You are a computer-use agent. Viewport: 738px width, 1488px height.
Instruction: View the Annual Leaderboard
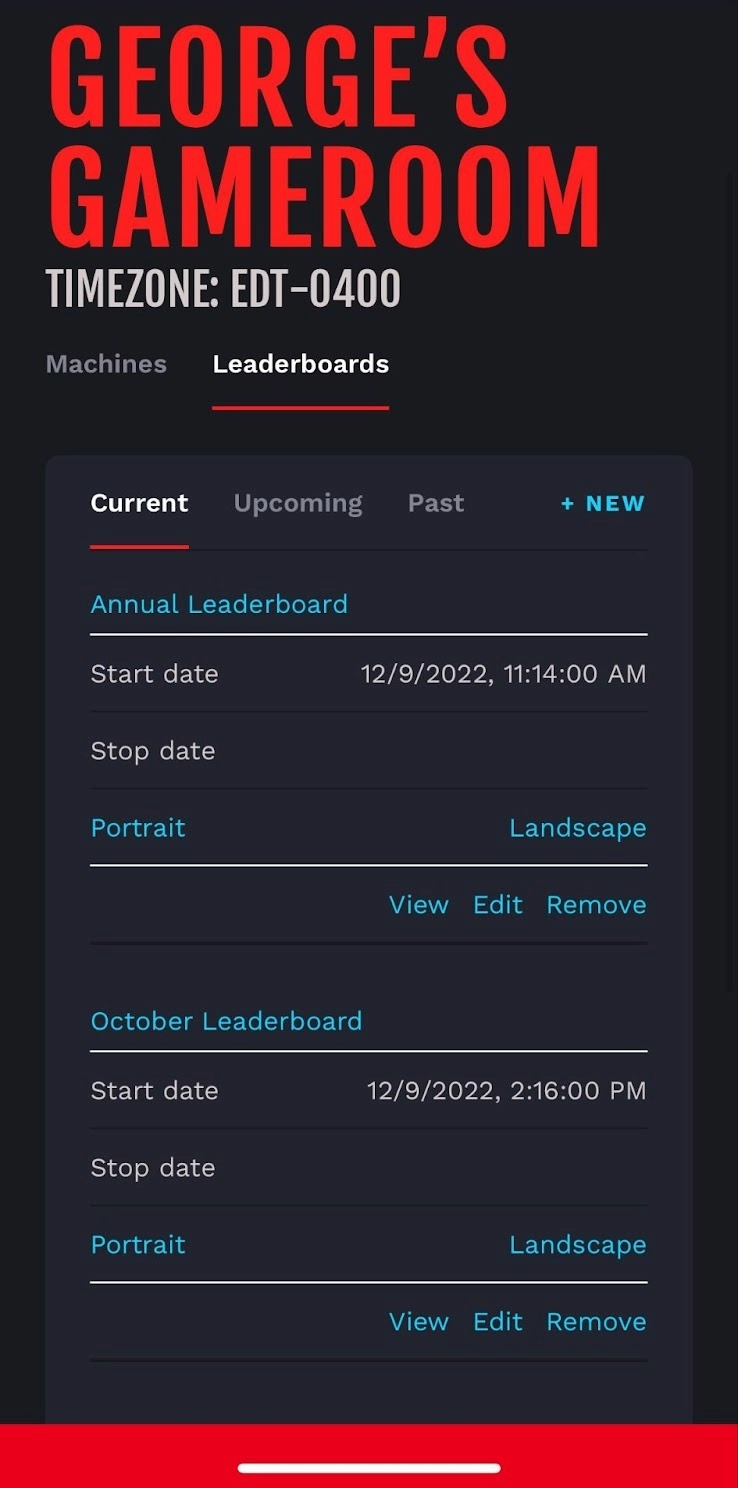418,905
